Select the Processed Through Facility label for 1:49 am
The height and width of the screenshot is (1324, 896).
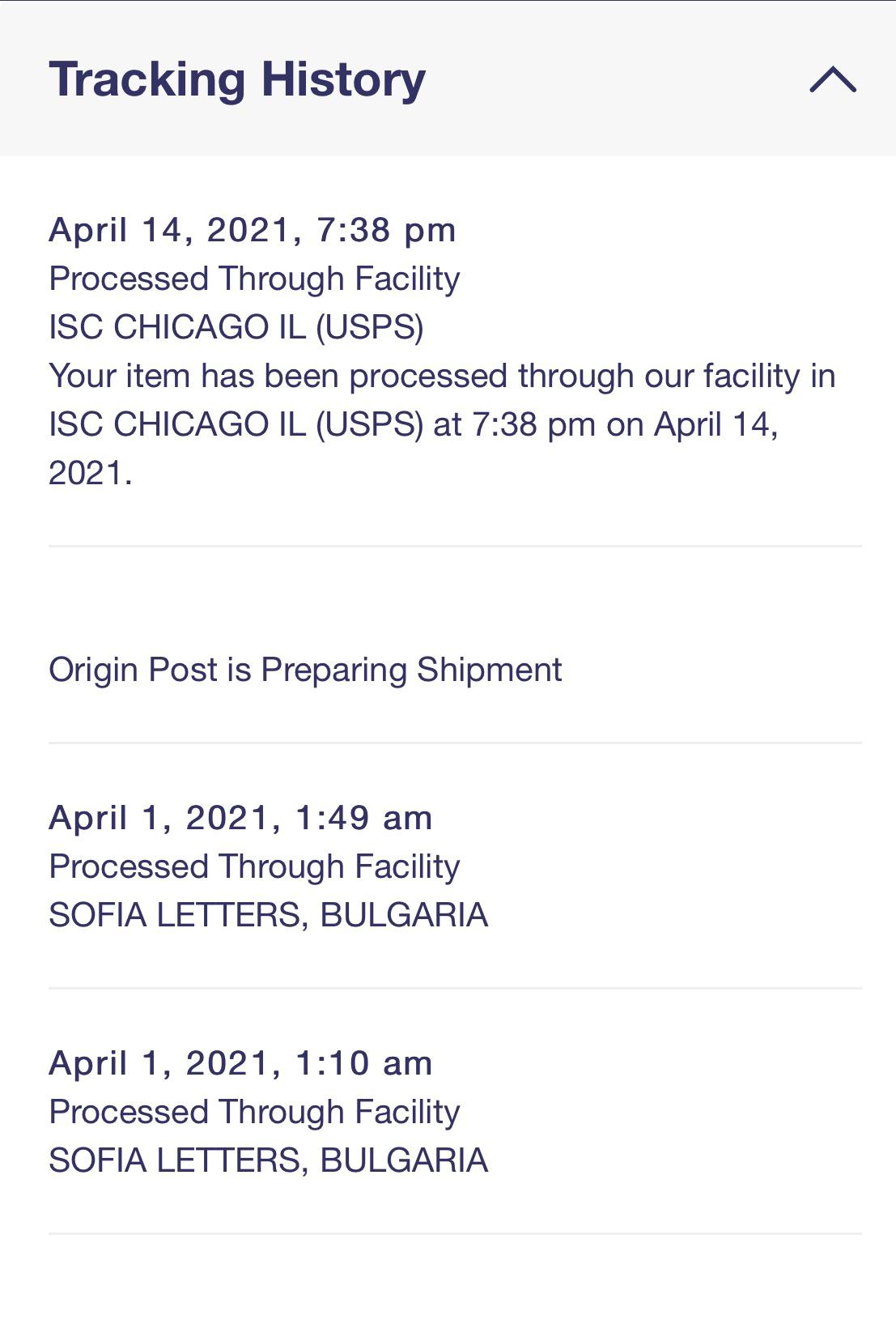pyautogui.click(x=254, y=866)
